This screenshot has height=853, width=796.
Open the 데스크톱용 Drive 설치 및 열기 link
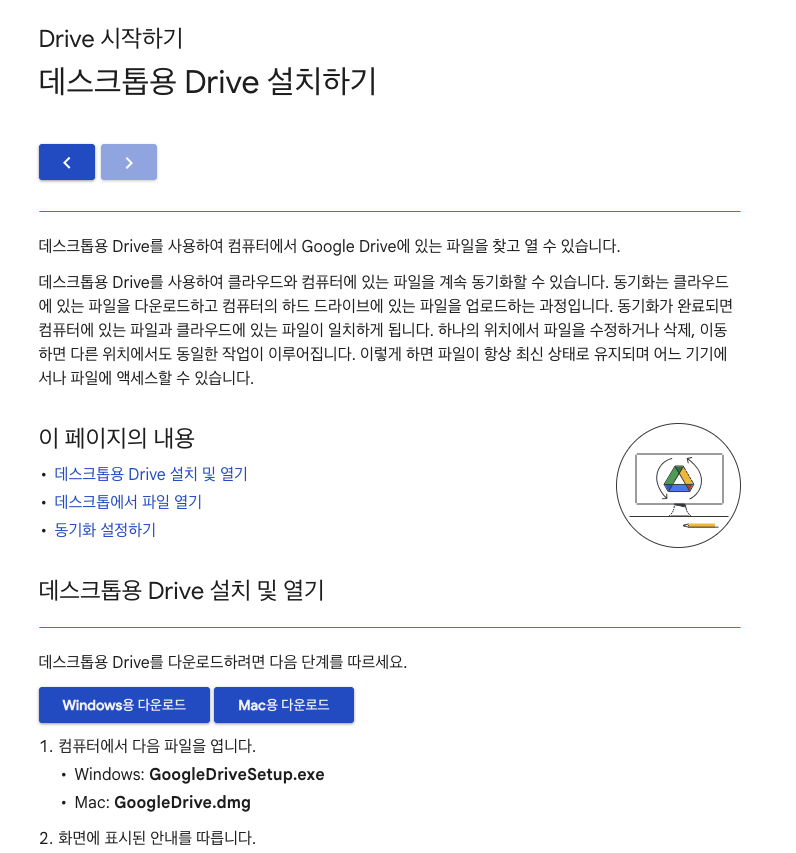[151, 474]
